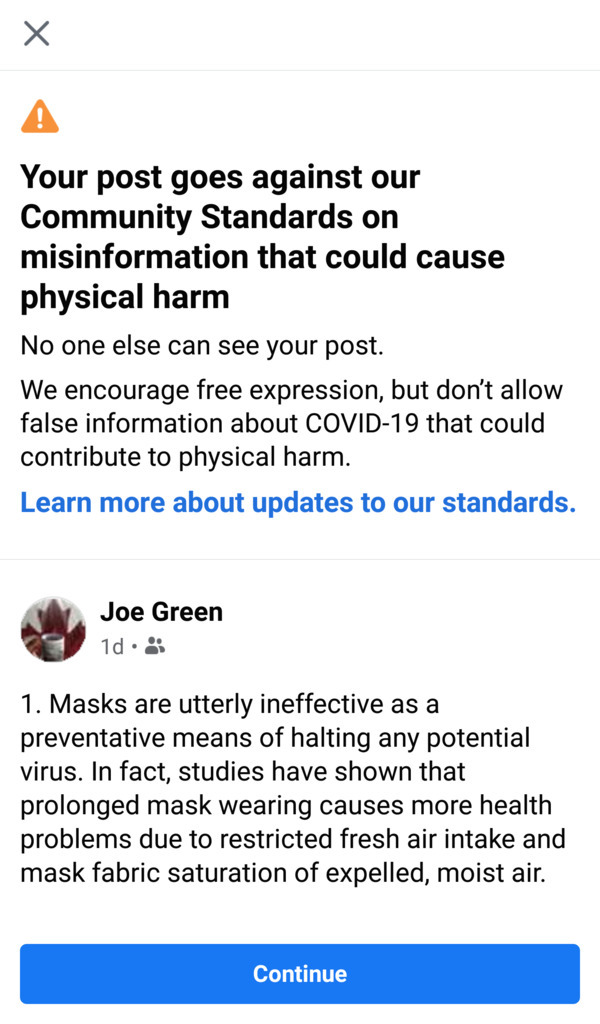Screen dimensions: 600x1024
Task: Open the link about updates to standards
Action: [298, 502]
